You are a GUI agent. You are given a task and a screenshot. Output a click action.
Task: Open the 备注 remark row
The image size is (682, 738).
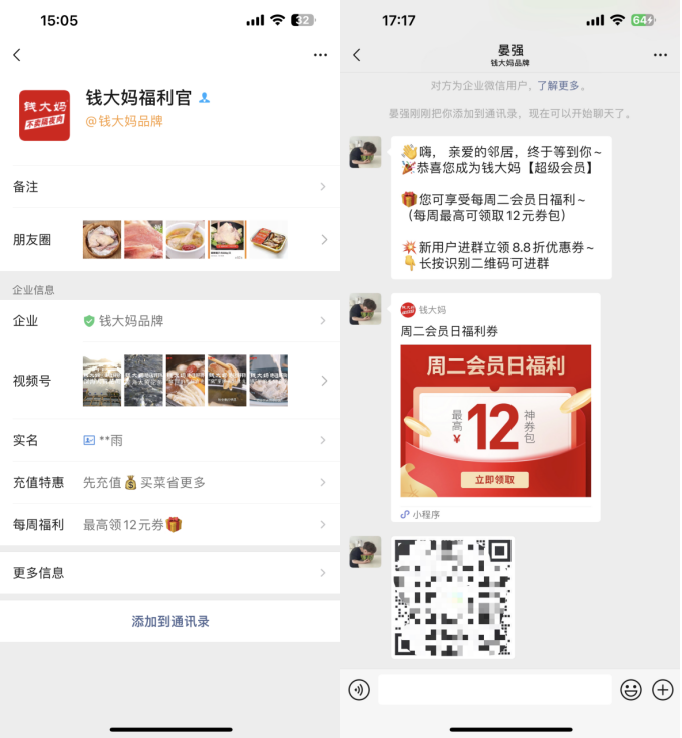coord(170,187)
